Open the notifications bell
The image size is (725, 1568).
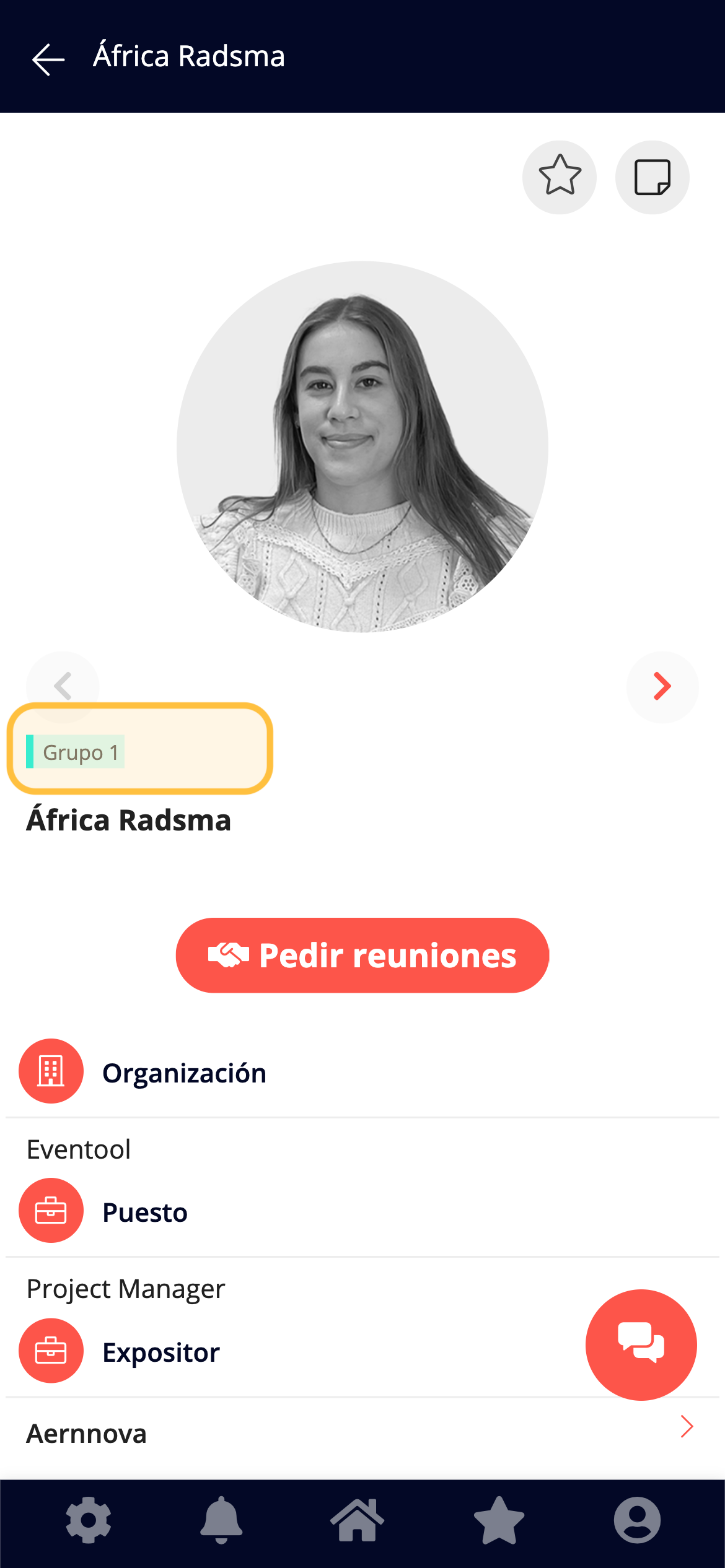(221, 1520)
